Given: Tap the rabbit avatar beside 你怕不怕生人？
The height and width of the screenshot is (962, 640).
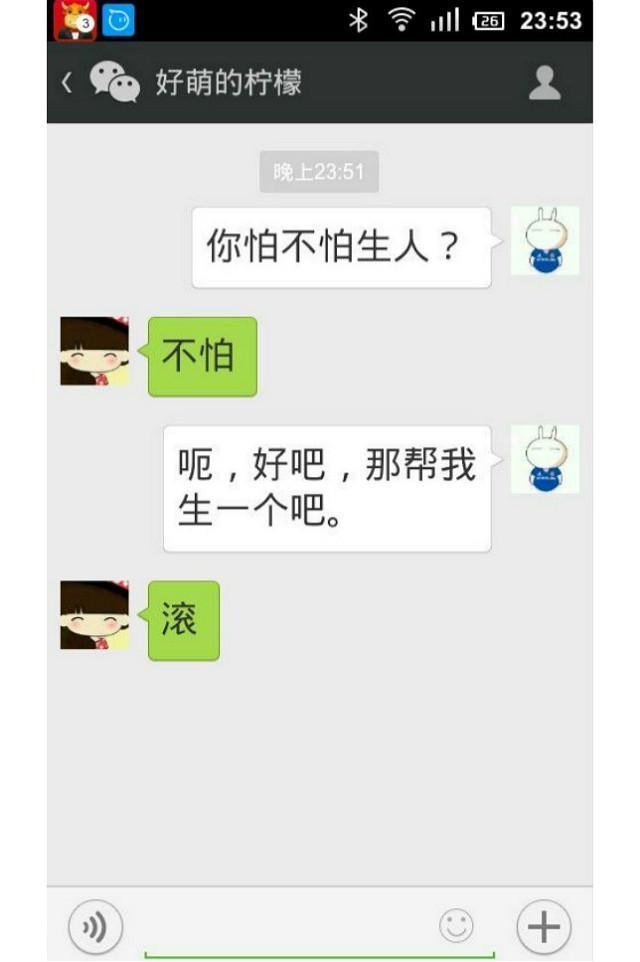Looking at the screenshot, I should 545,241.
